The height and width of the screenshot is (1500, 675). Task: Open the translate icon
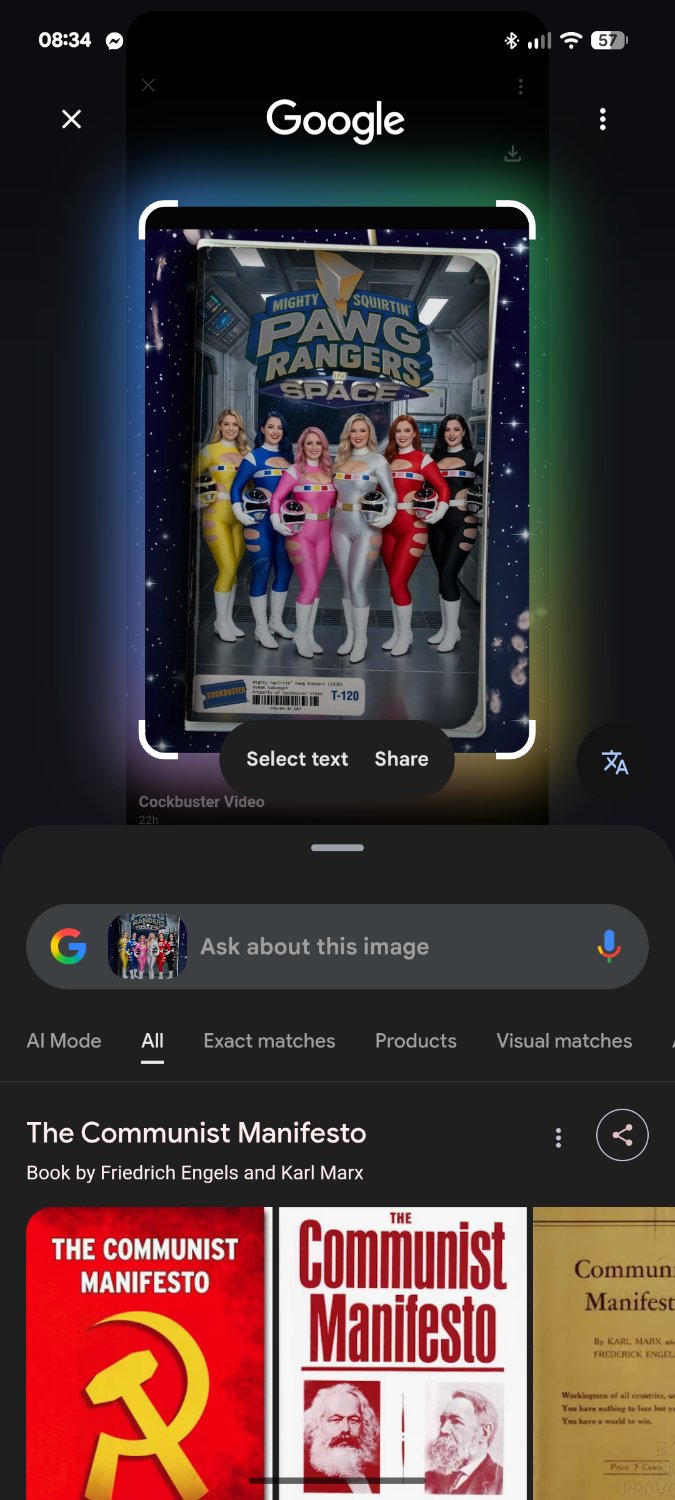[615, 762]
